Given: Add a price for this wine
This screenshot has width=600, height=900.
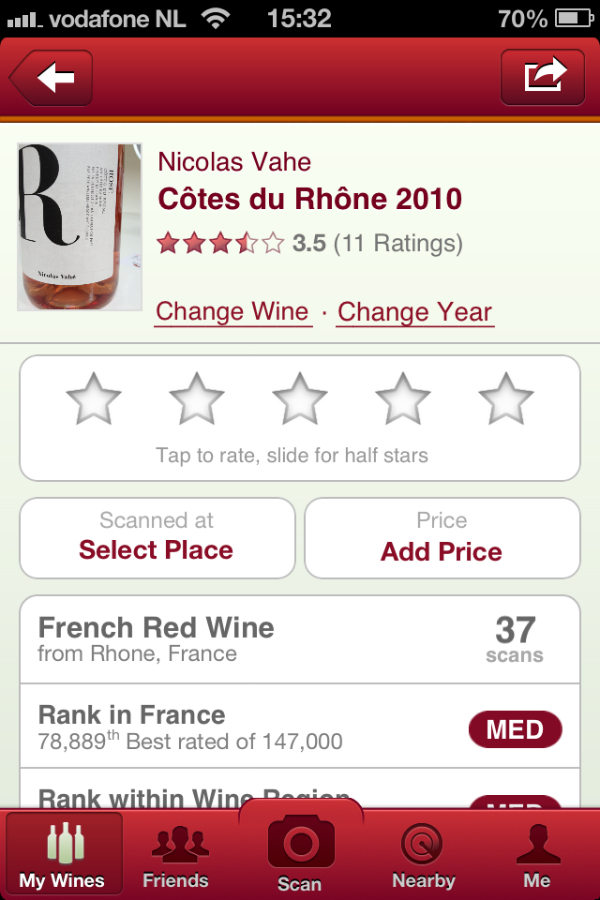Looking at the screenshot, I should point(442,538).
